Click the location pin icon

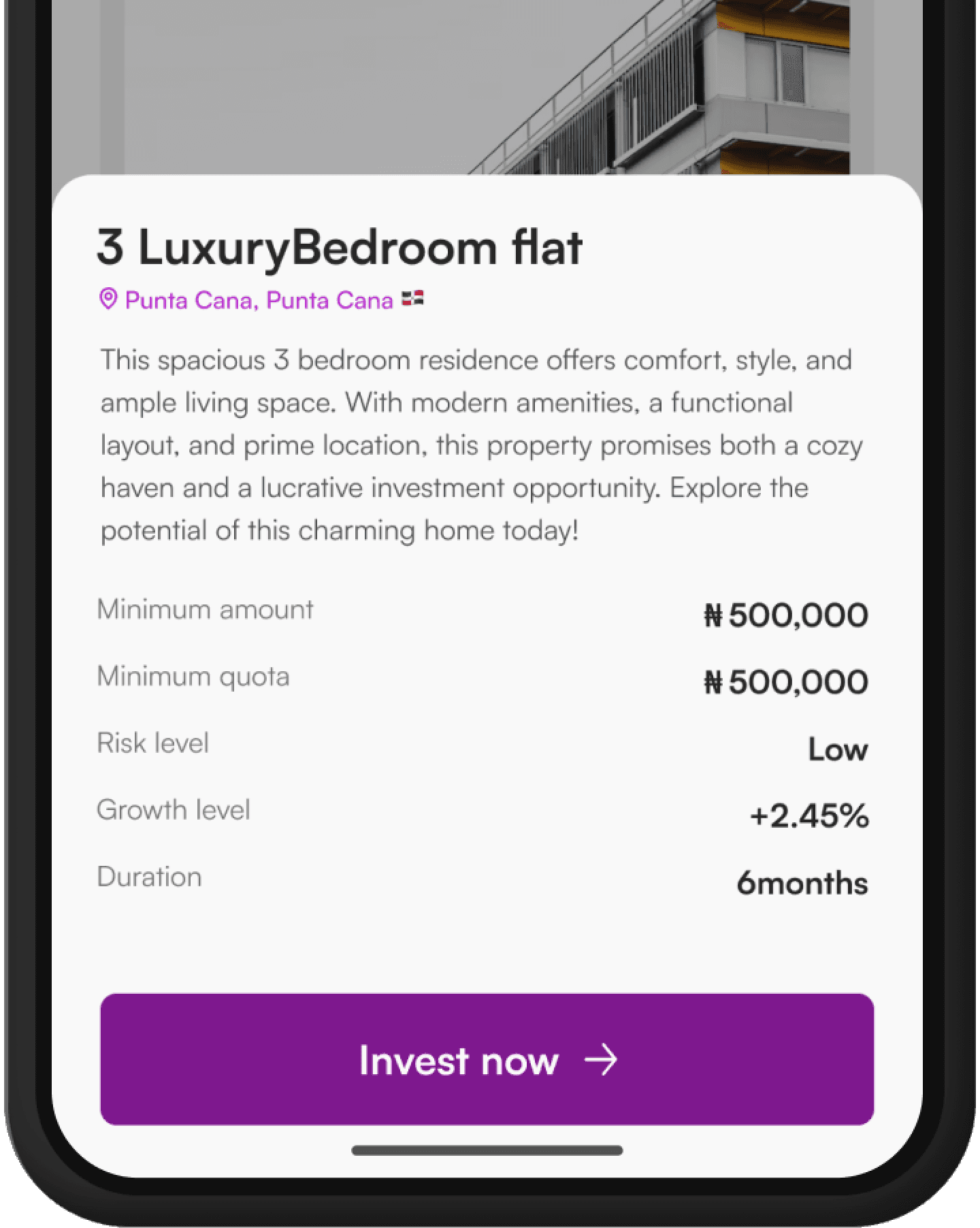click(109, 298)
